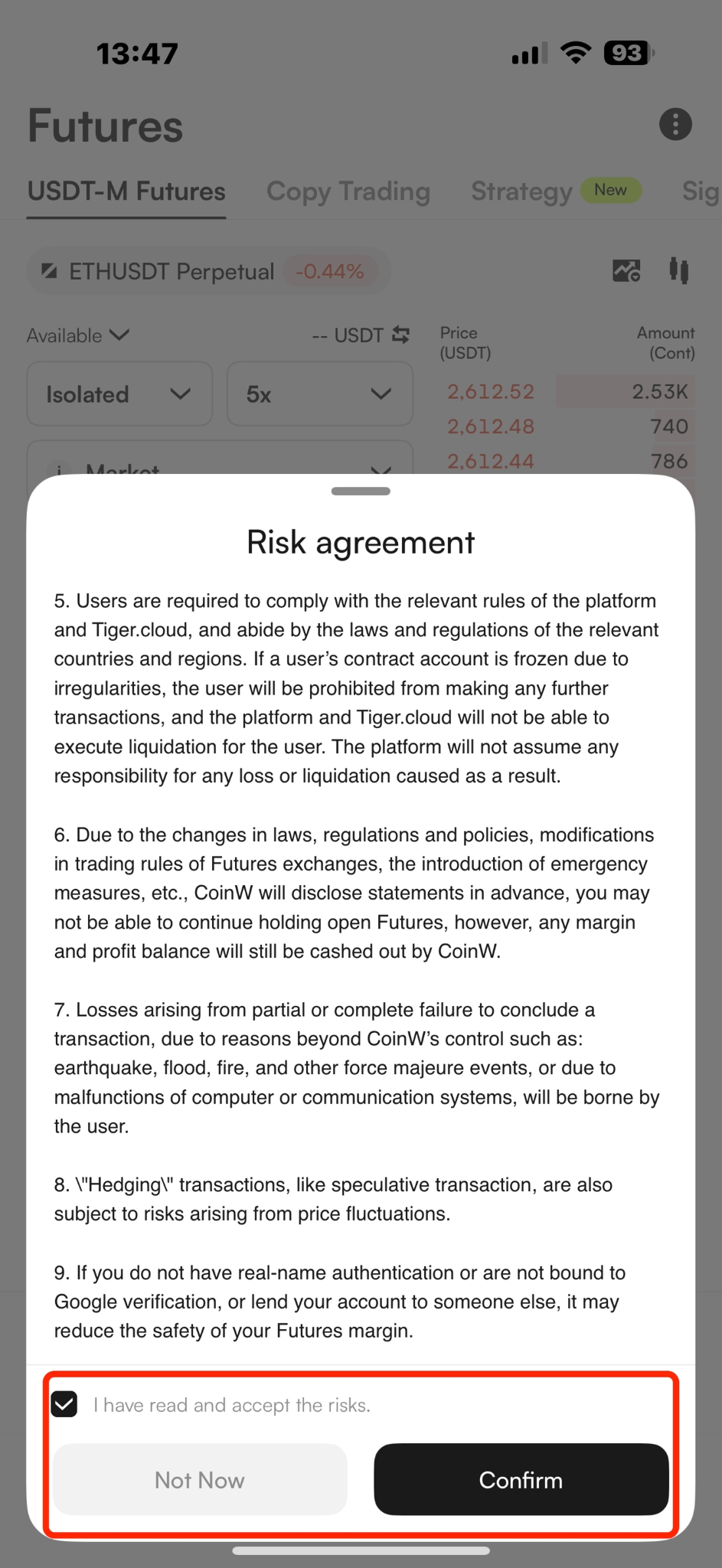The height and width of the screenshot is (1568, 722).
Task: Expand the Available balance dropdown
Action: coord(78,335)
